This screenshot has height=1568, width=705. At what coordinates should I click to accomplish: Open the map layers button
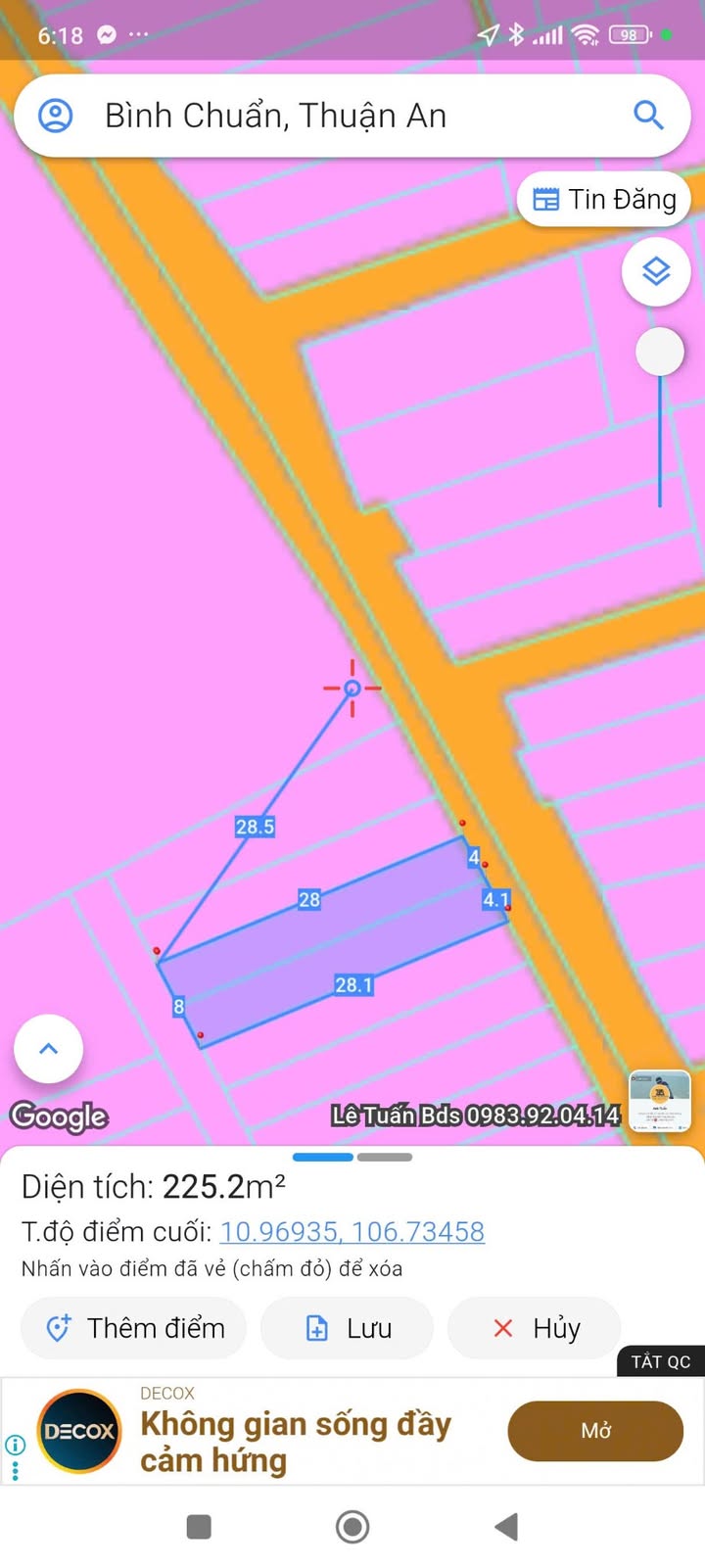coord(656,271)
